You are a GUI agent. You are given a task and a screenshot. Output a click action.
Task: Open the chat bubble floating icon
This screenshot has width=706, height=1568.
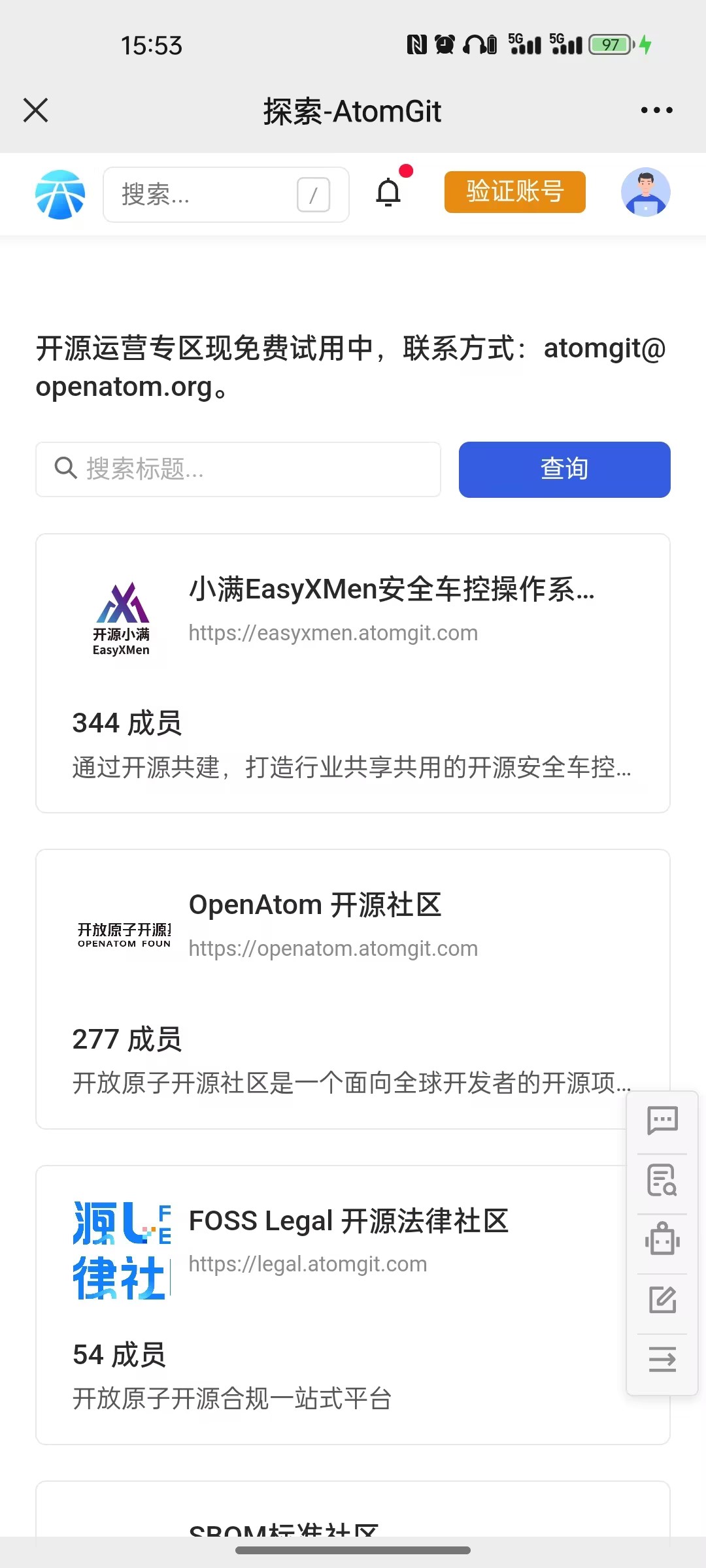(662, 1121)
